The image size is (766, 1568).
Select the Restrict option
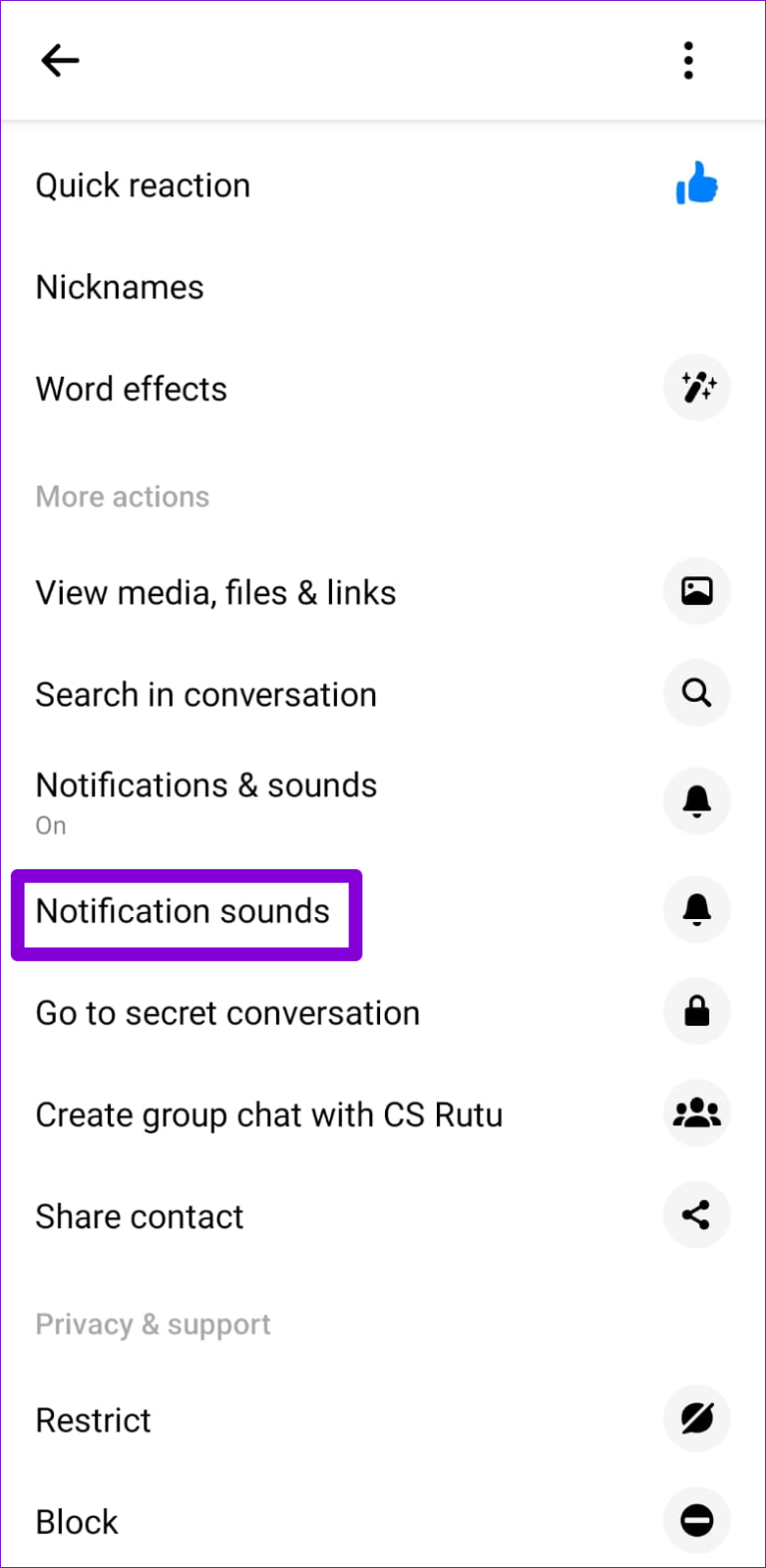point(93,1419)
